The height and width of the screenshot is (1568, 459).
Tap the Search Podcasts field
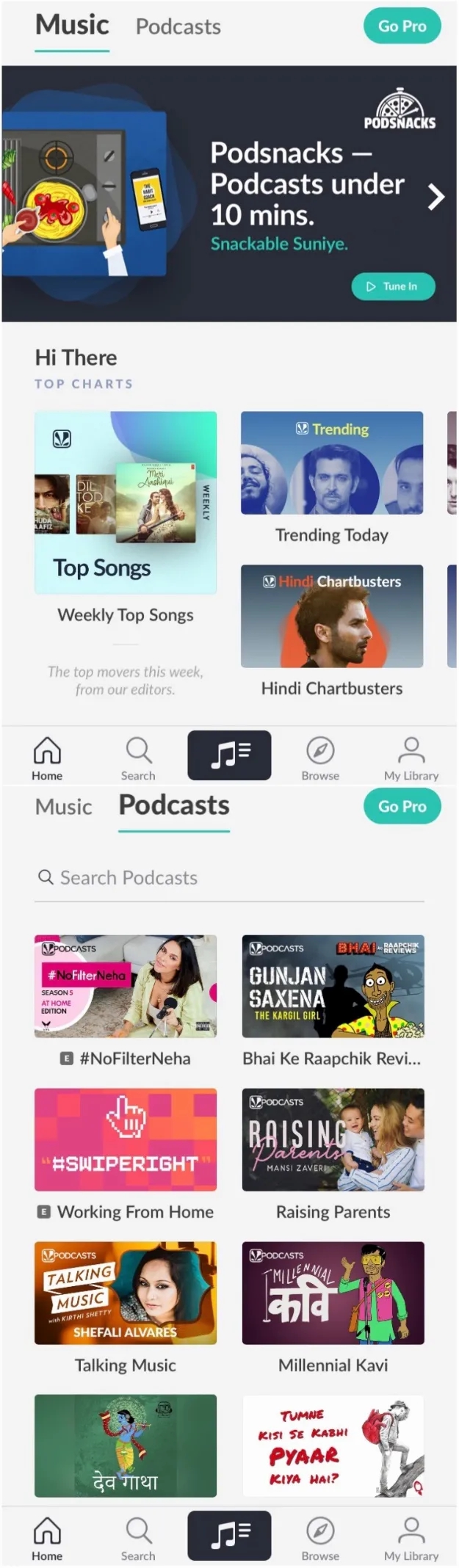tap(229, 878)
